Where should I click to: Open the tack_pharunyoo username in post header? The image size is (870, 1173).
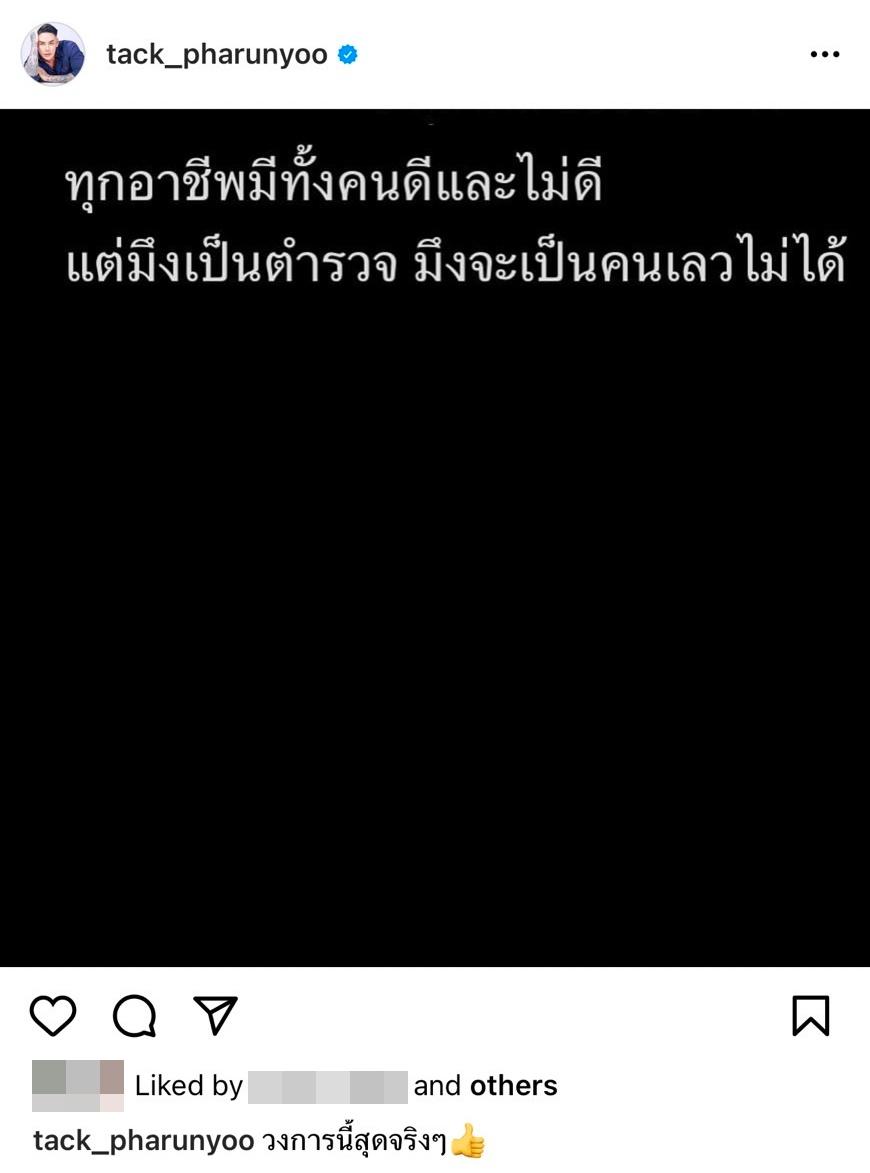click(217, 55)
